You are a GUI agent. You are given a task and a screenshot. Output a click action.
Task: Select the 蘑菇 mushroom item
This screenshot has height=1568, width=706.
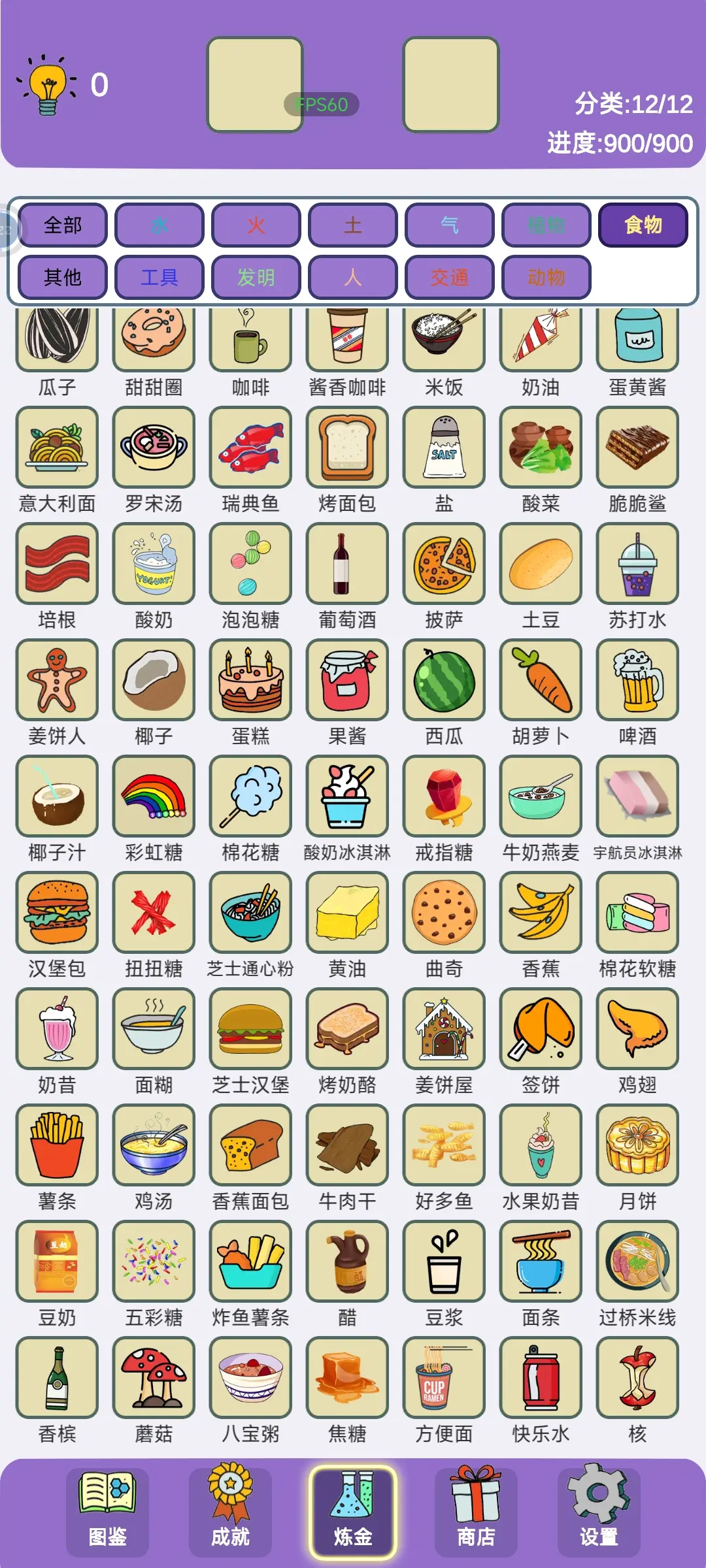pos(154,1378)
